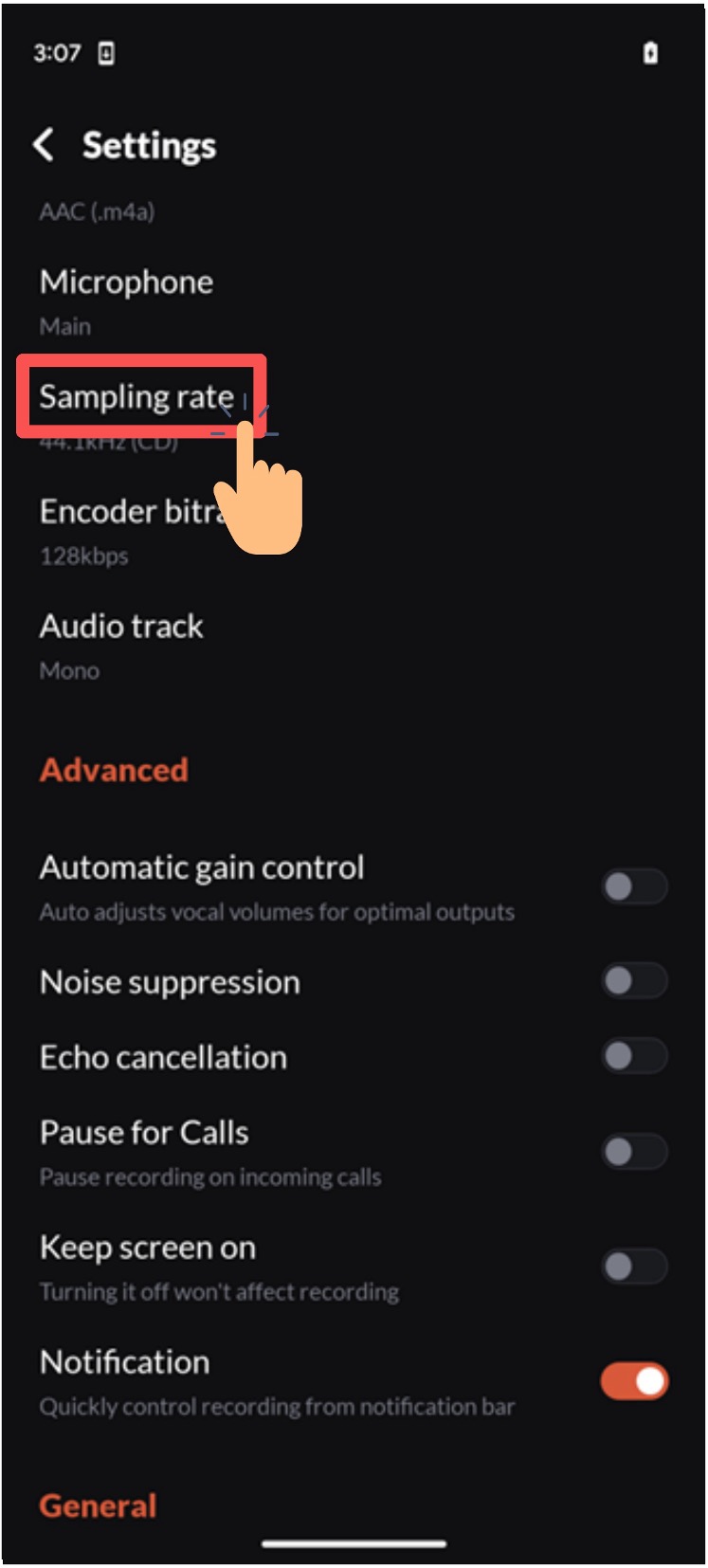
Task: Switch on Keep screen on
Action: (x=634, y=1267)
